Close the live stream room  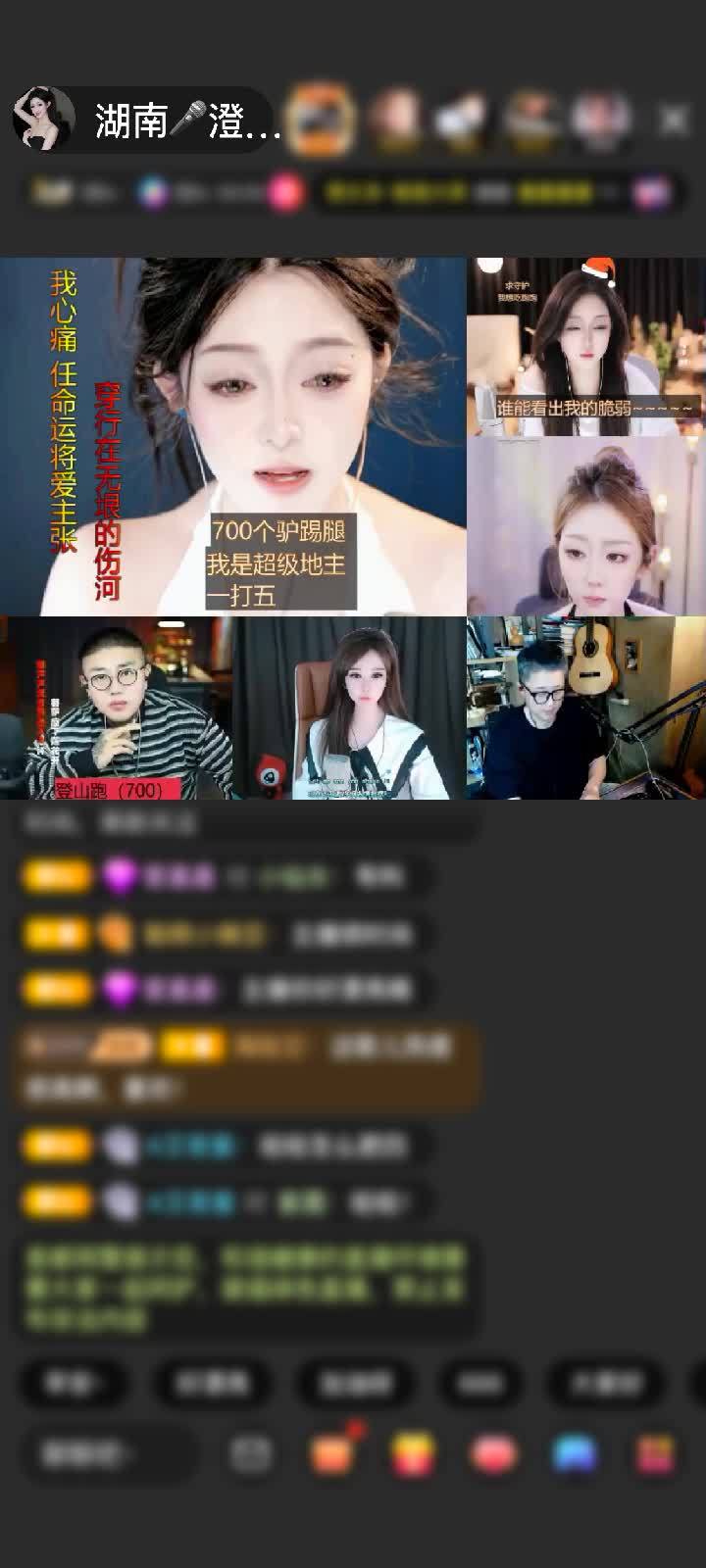coord(673,121)
